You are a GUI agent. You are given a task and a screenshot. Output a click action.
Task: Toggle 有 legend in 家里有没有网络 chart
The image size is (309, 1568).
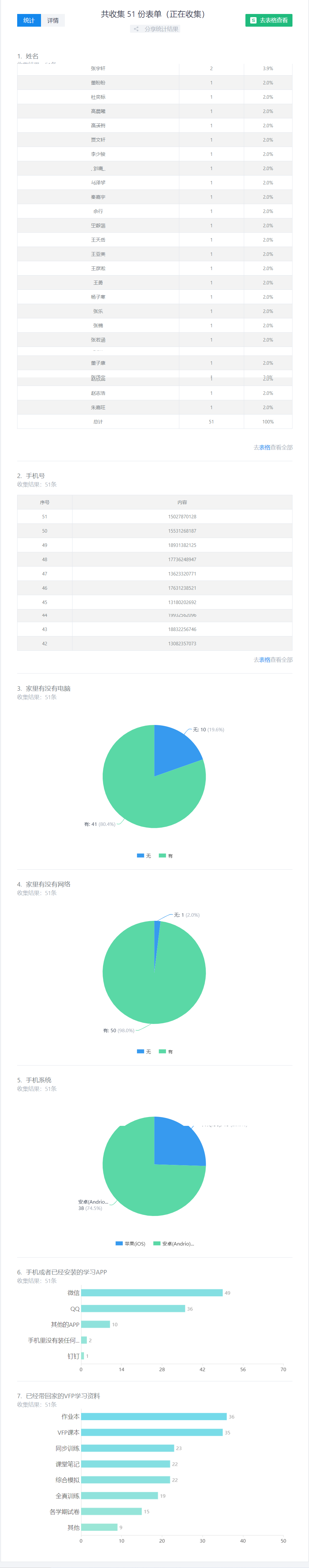(166, 1051)
